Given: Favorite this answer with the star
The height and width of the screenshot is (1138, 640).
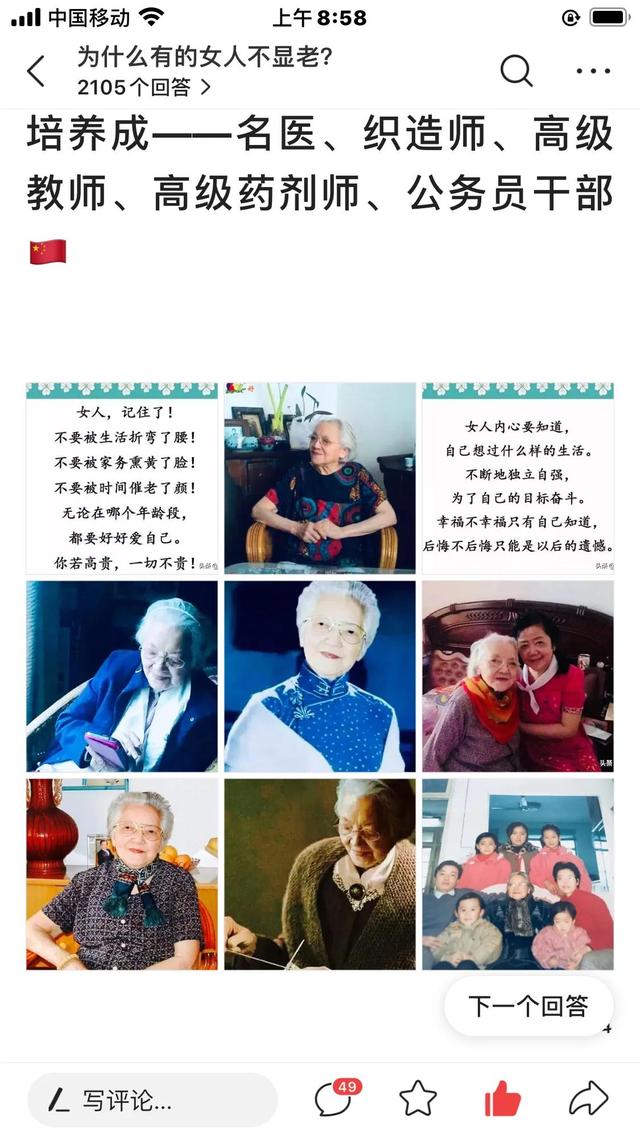Looking at the screenshot, I should [x=418, y=1099].
